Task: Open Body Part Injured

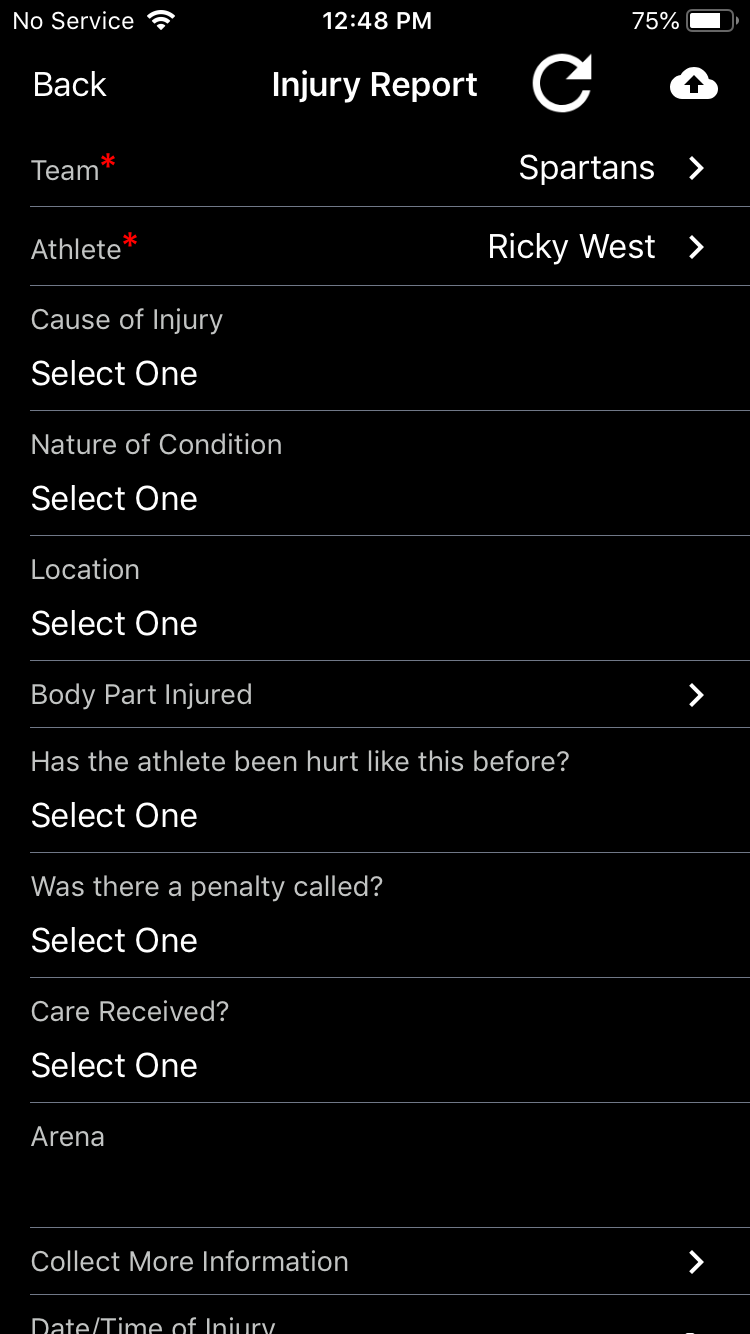Action: pos(390,695)
